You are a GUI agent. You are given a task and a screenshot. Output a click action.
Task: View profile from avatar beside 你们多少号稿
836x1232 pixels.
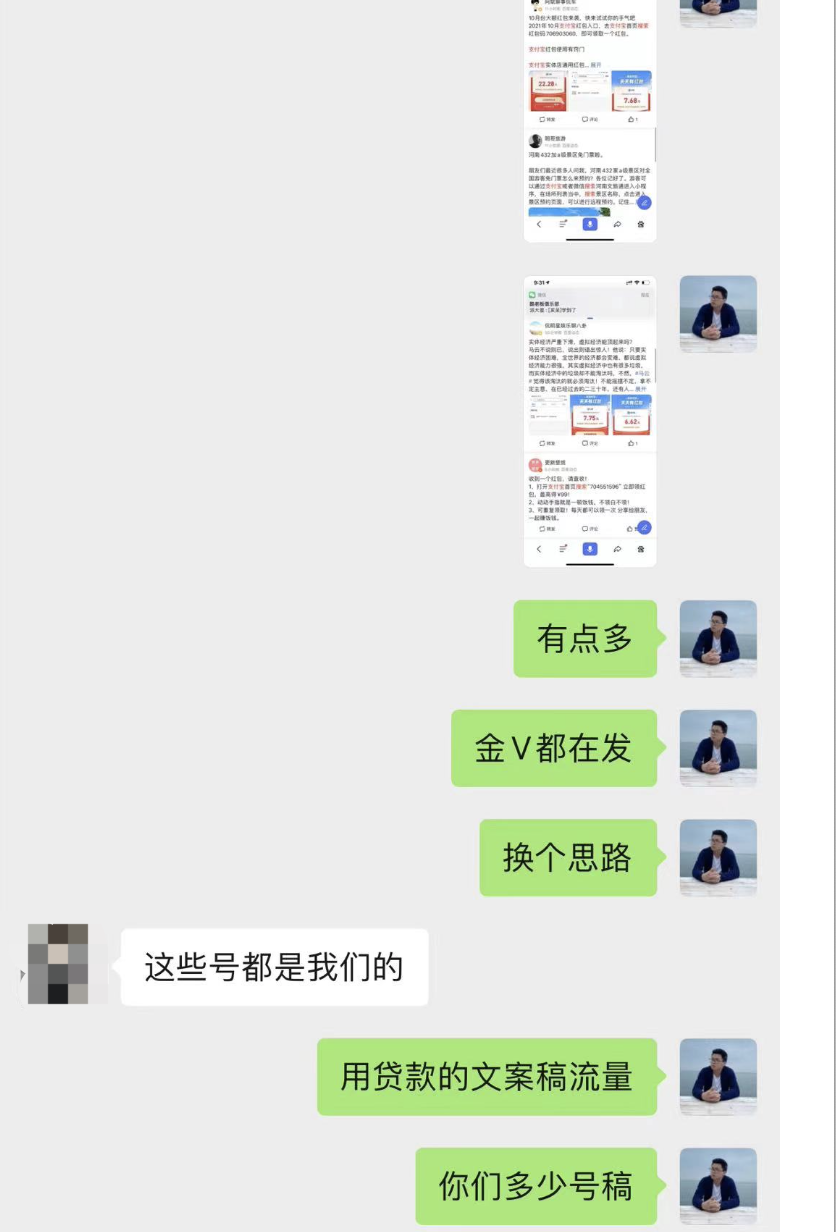point(718,1185)
